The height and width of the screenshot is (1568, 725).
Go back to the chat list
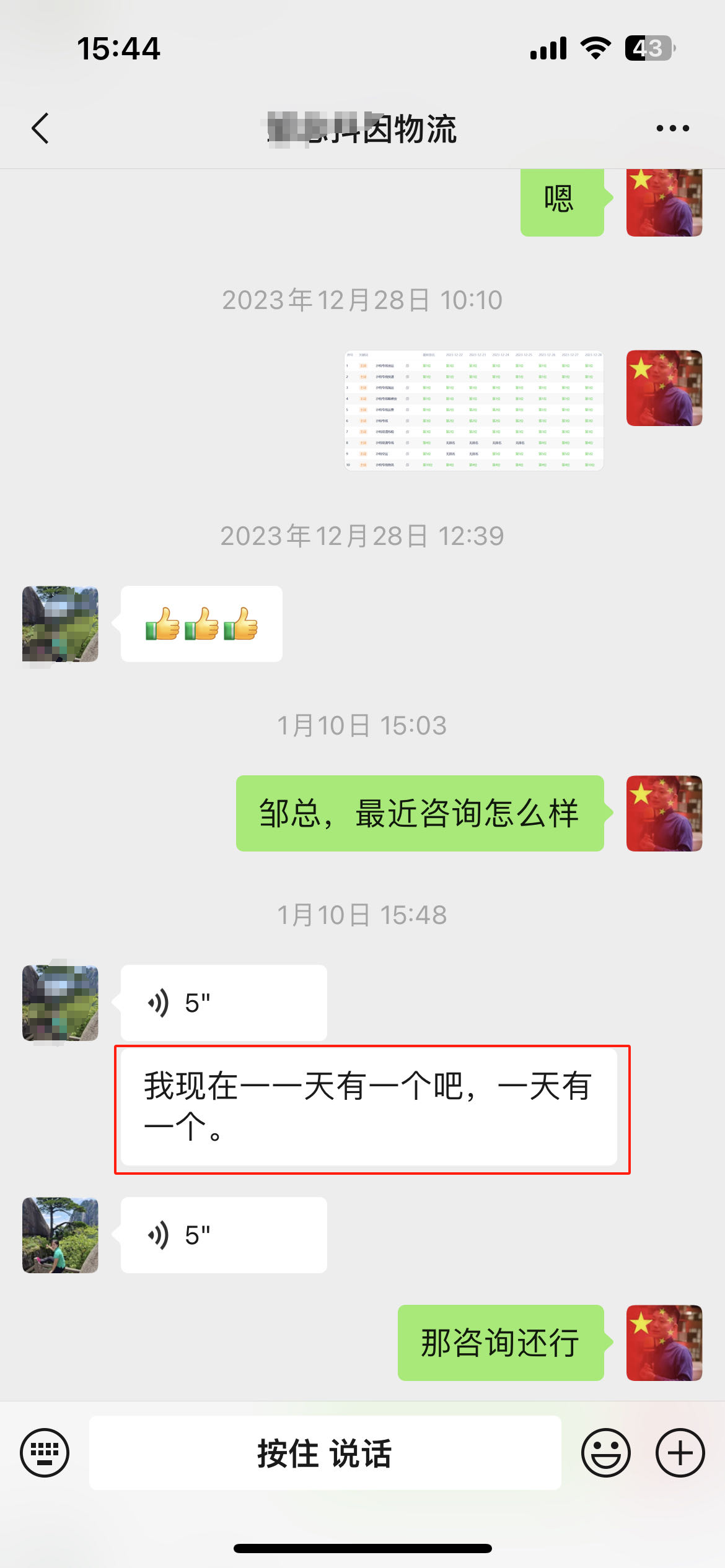41,129
